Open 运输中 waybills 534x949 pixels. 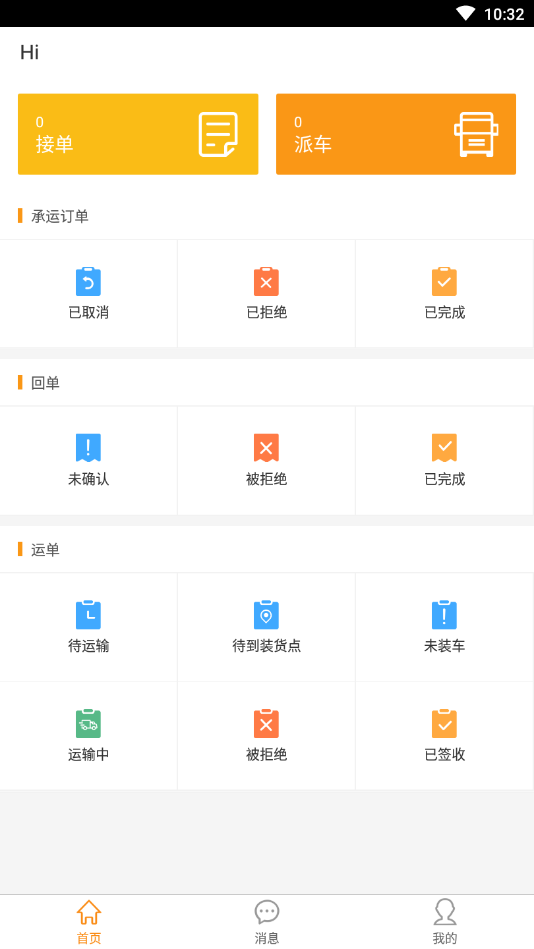[88, 736]
